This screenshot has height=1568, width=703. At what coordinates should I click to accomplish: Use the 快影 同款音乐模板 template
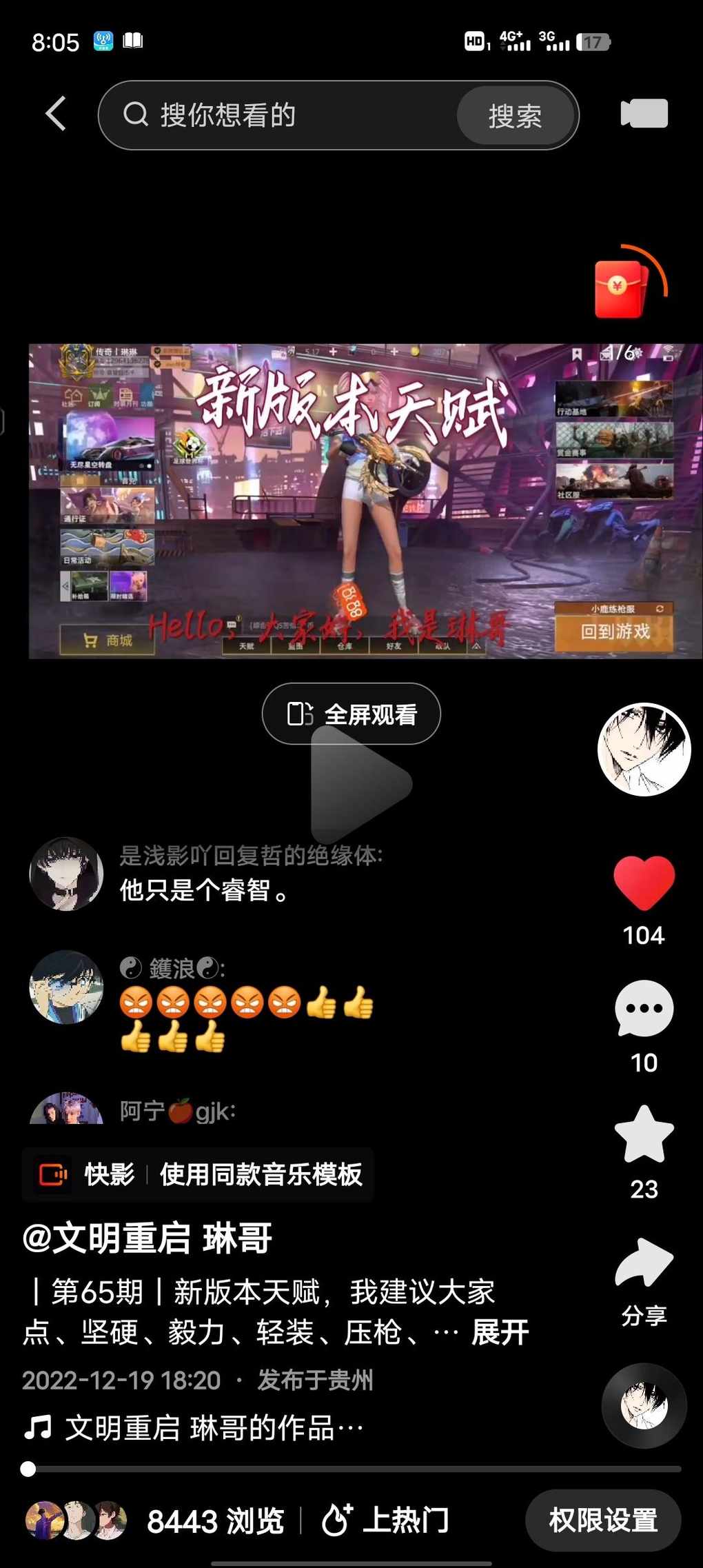click(x=198, y=1174)
